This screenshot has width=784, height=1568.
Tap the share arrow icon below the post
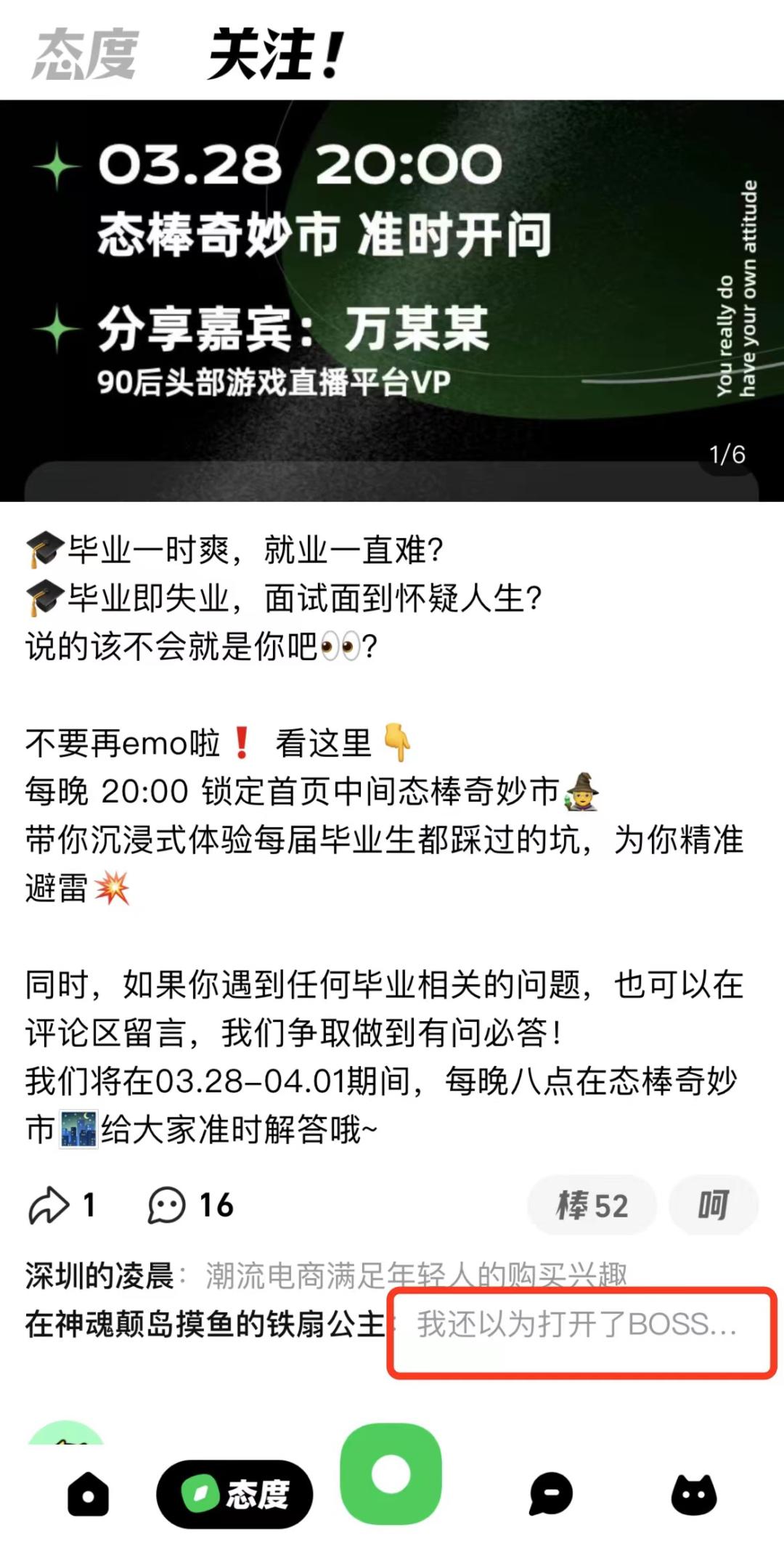click(51, 1202)
